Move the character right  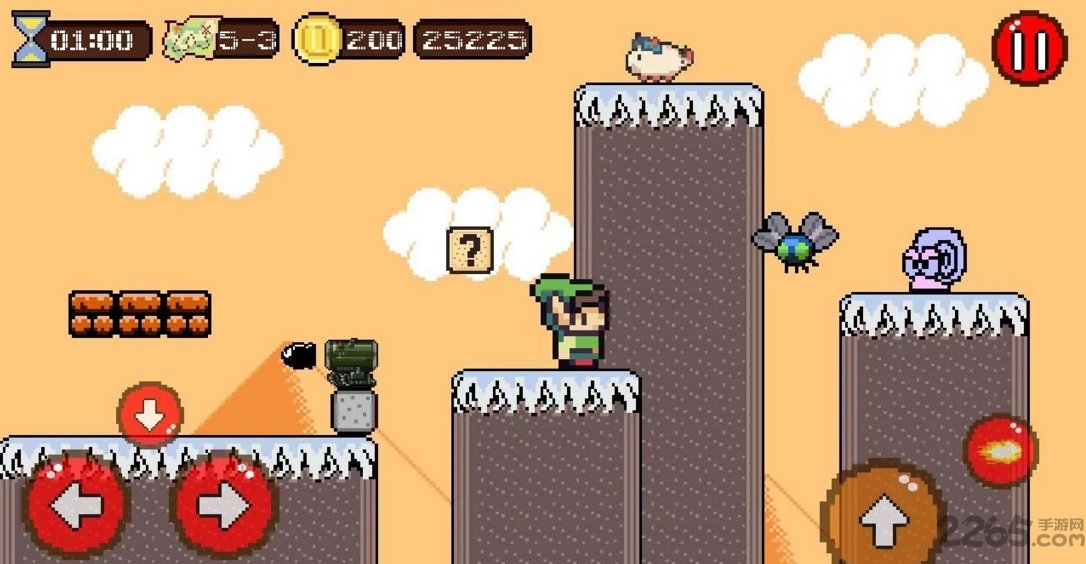point(222,506)
